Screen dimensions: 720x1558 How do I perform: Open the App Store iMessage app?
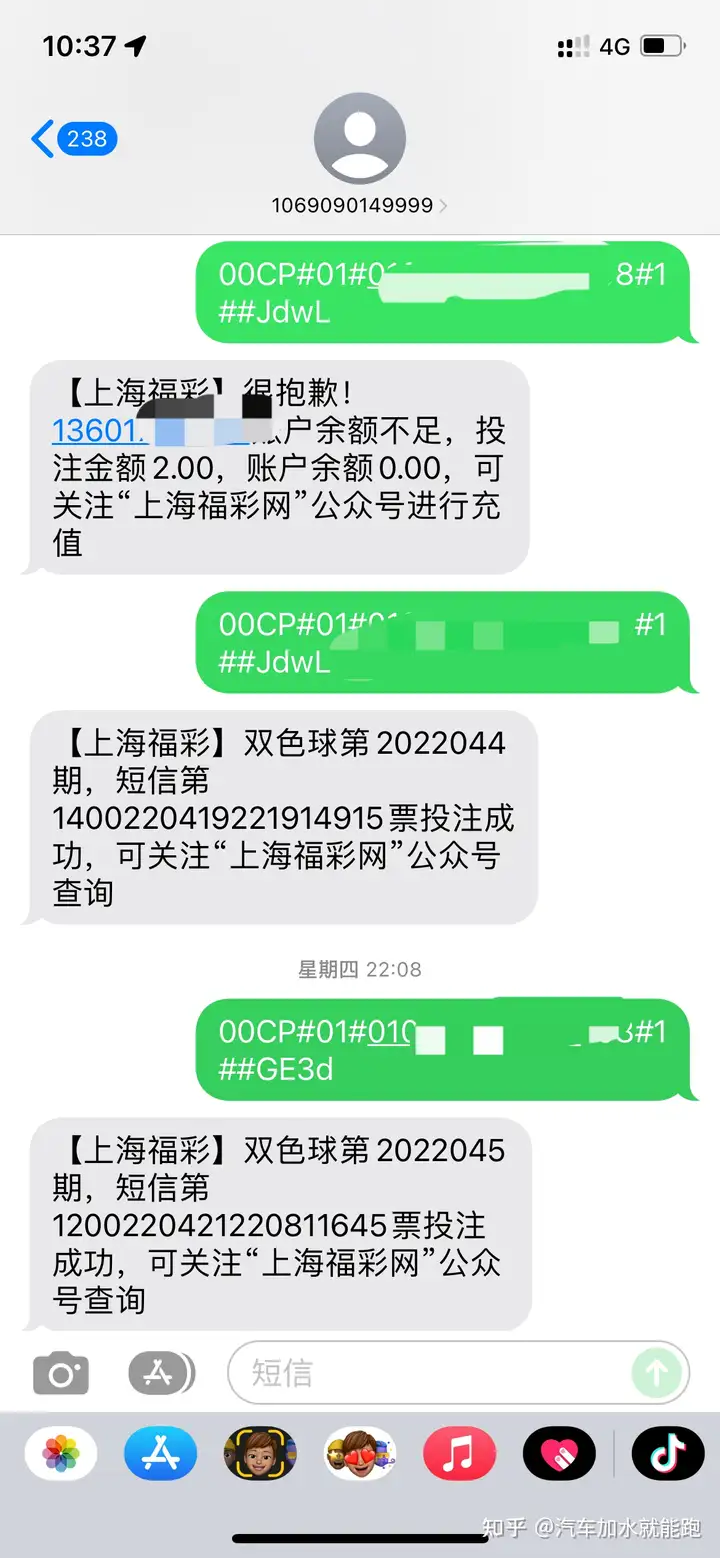[x=160, y=1454]
